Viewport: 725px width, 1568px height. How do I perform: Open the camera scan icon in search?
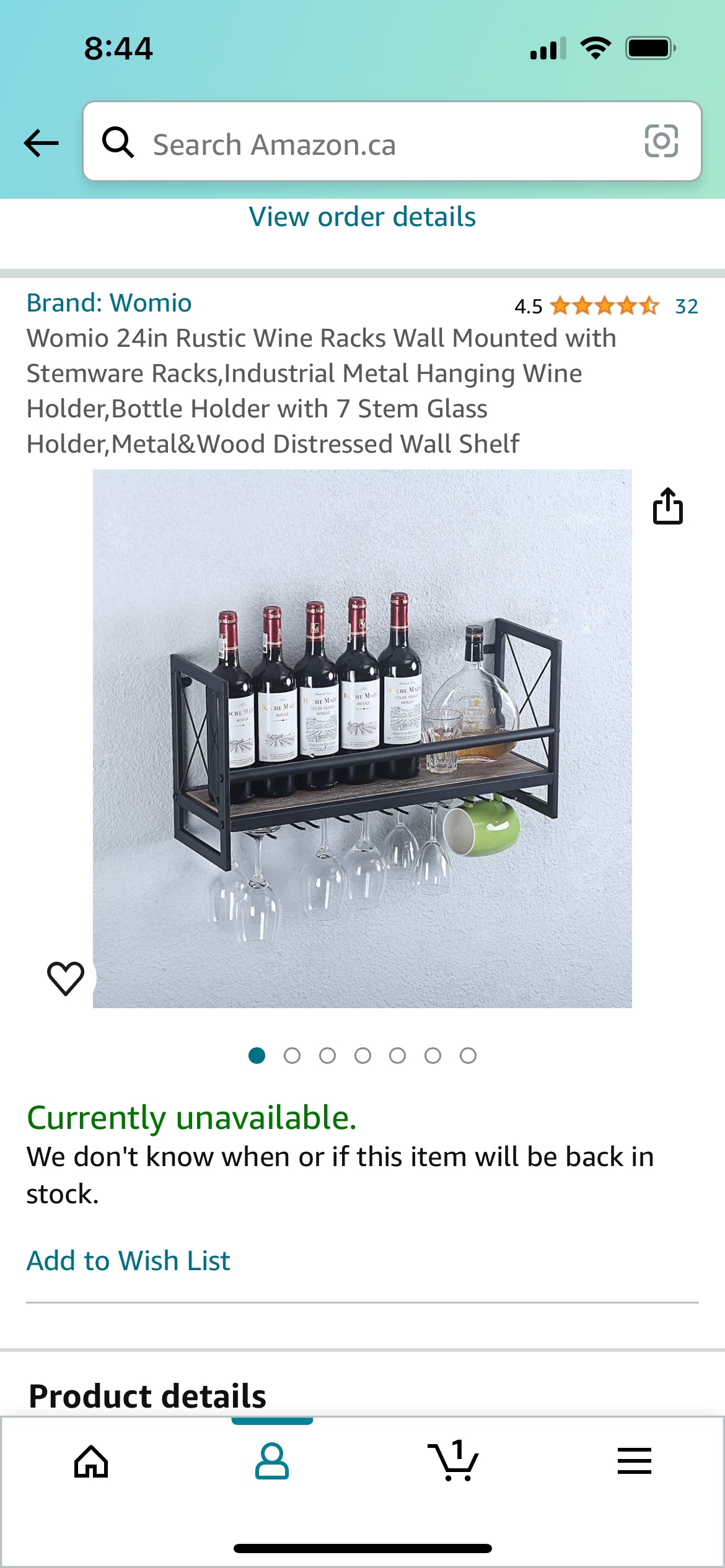(661, 141)
